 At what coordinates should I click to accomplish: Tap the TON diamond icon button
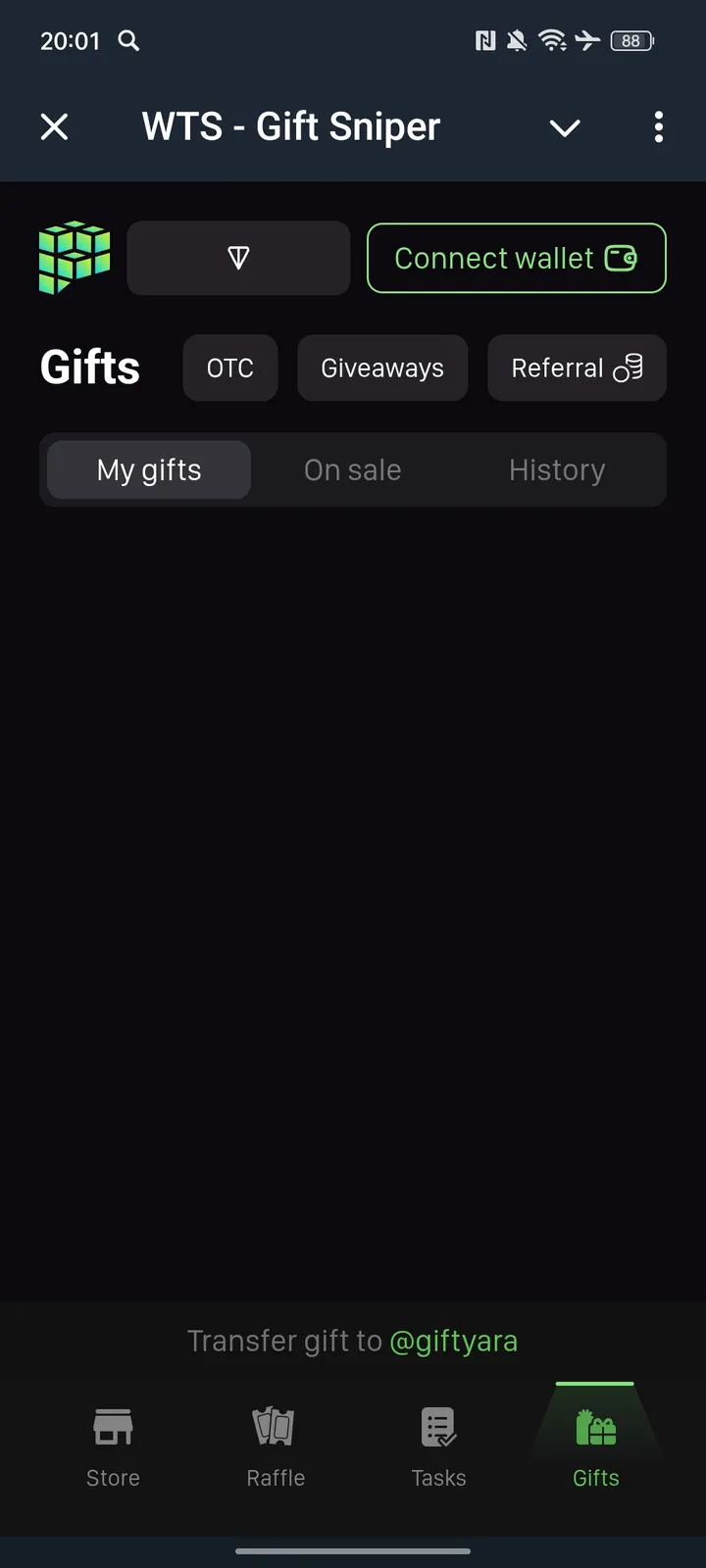coord(237,258)
